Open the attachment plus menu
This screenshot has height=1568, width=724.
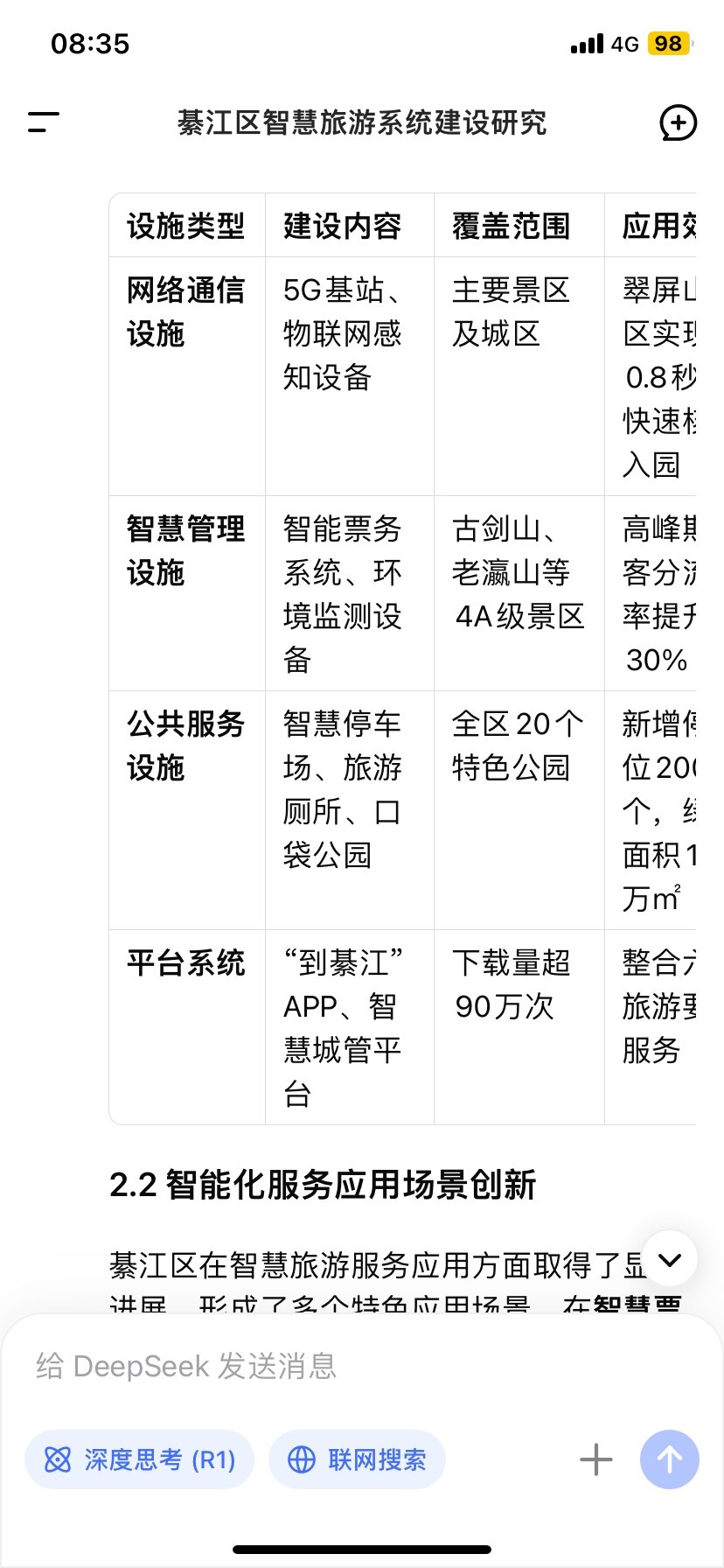tap(596, 1459)
